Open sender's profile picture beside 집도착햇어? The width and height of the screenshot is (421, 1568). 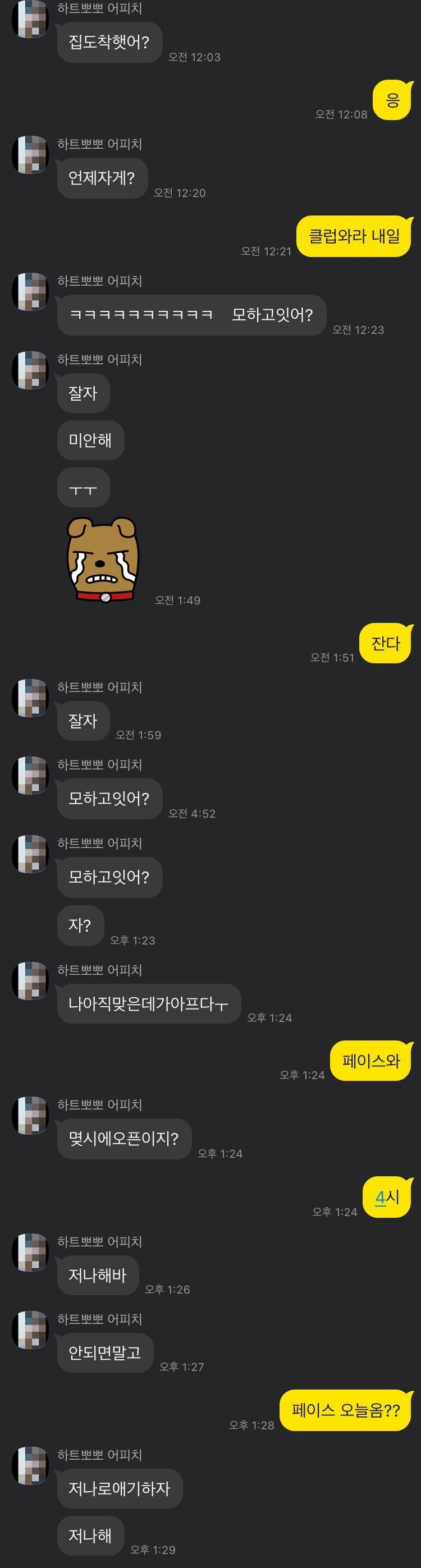pos(30,19)
